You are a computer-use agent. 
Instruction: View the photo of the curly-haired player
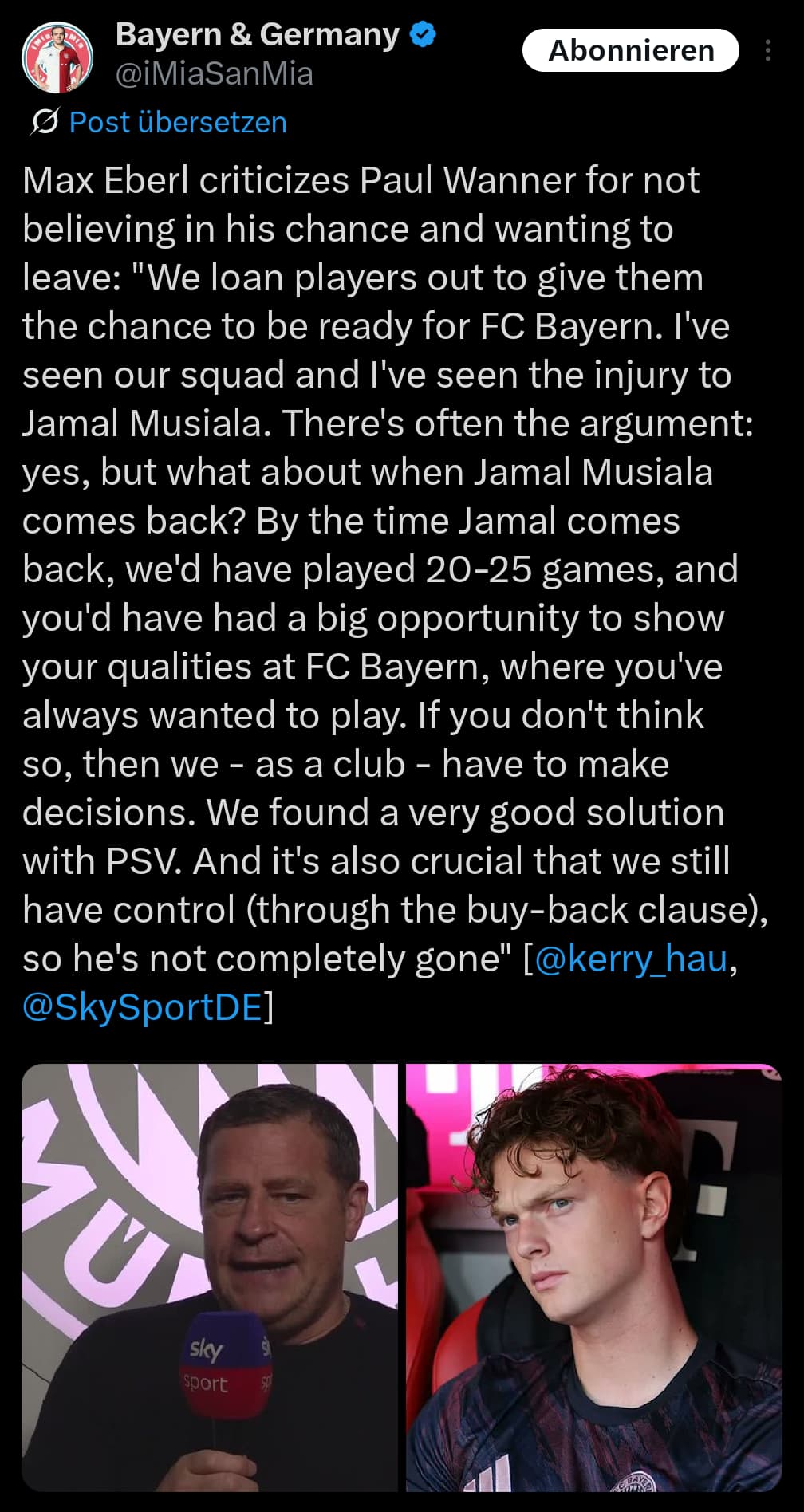click(x=593, y=1278)
